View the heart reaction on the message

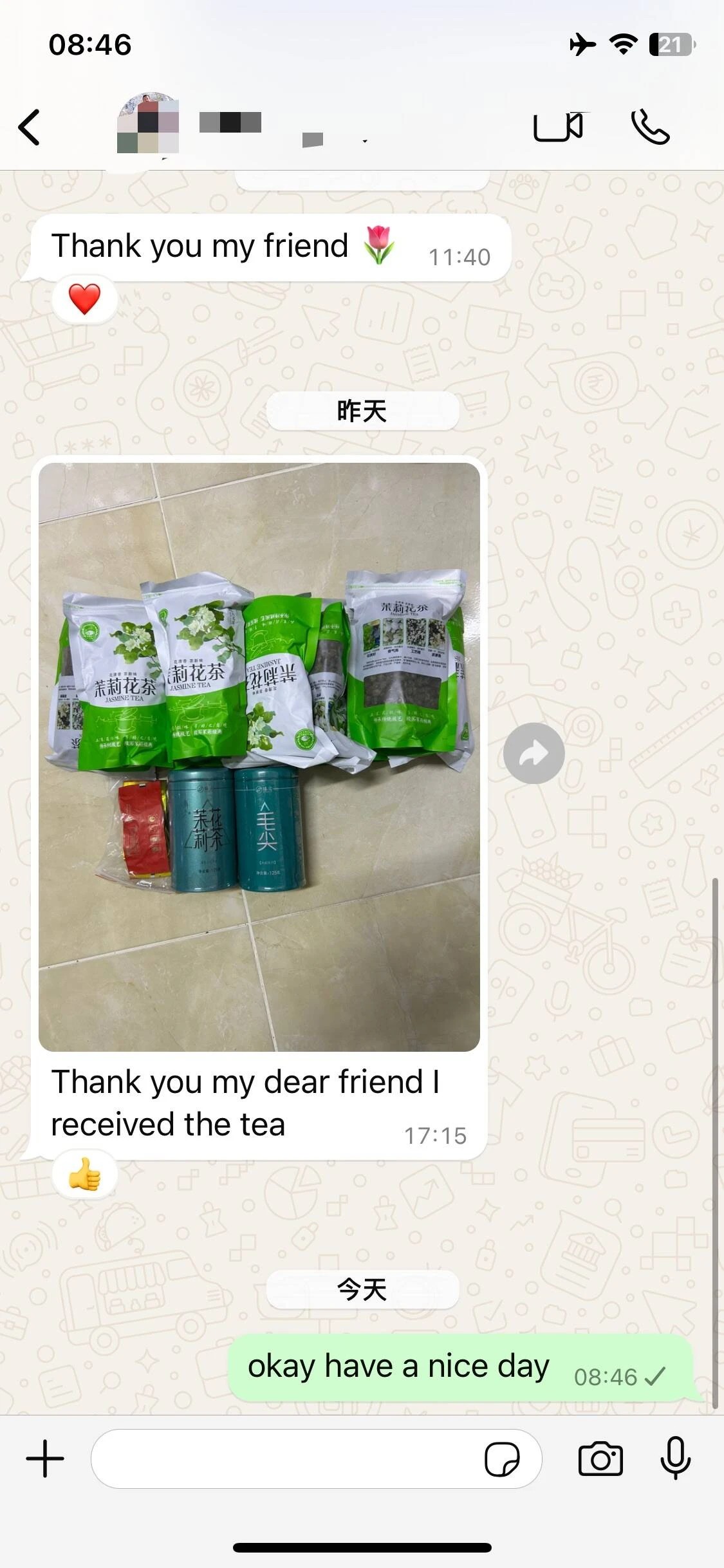[x=84, y=299]
